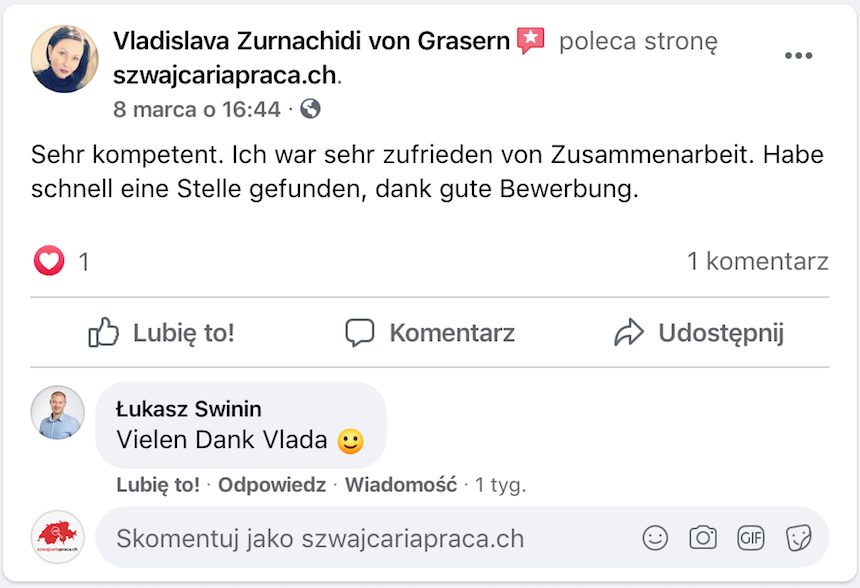Send Łukasz a message via Wiadomość
Image resolution: width=860 pixels, height=588 pixels.
400,485
